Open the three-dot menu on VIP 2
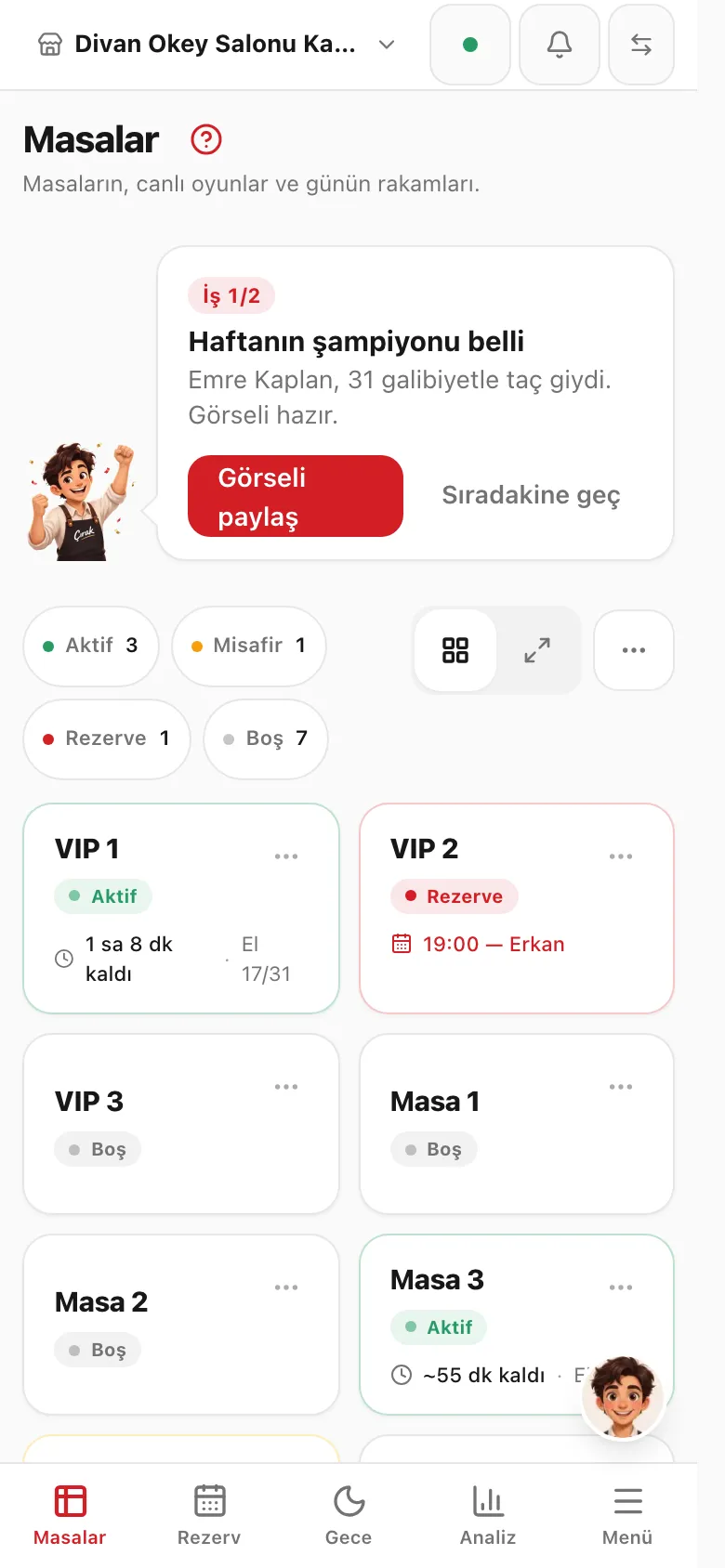This screenshot has height=1568, width=725. [621, 856]
